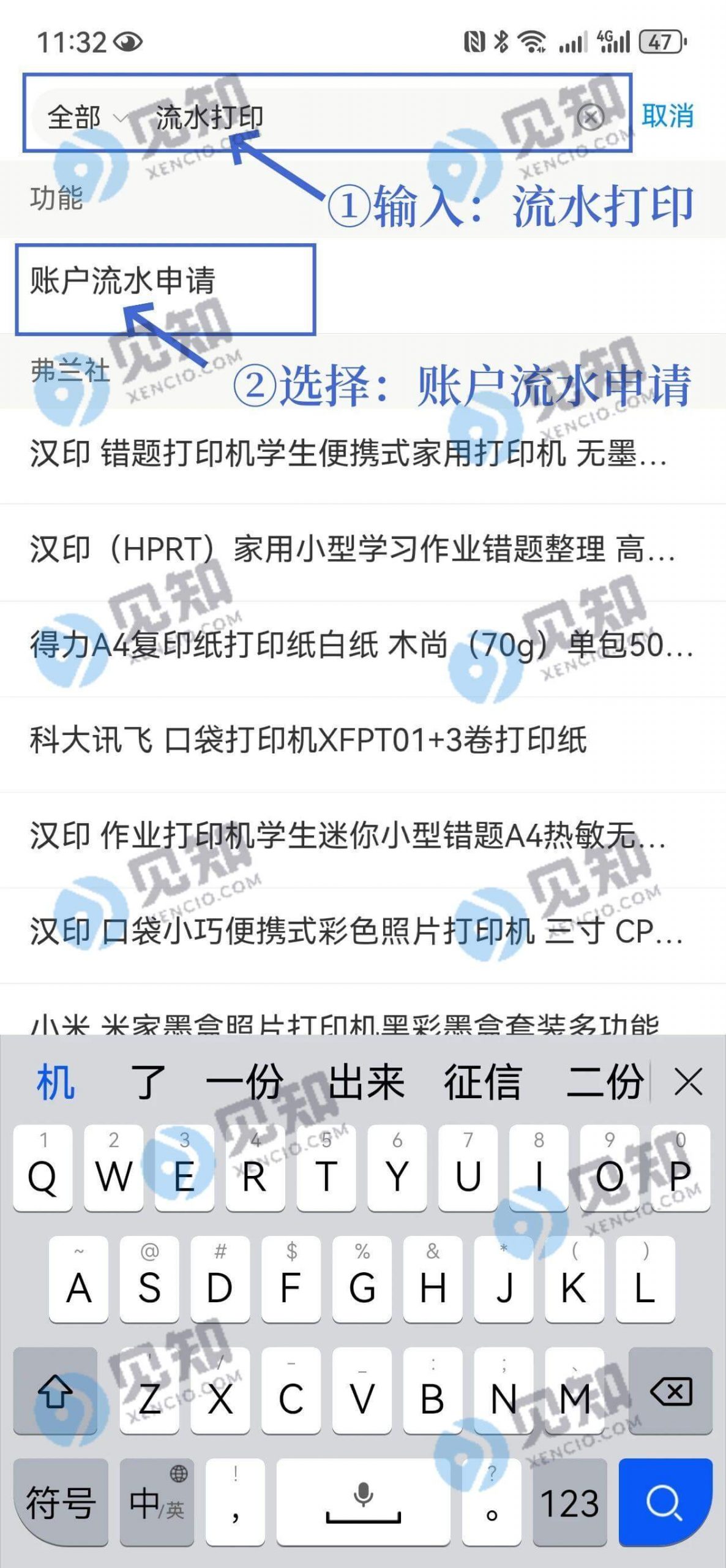Clear the search text with X icon
The width and height of the screenshot is (726, 1568).
(x=591, y=116)
